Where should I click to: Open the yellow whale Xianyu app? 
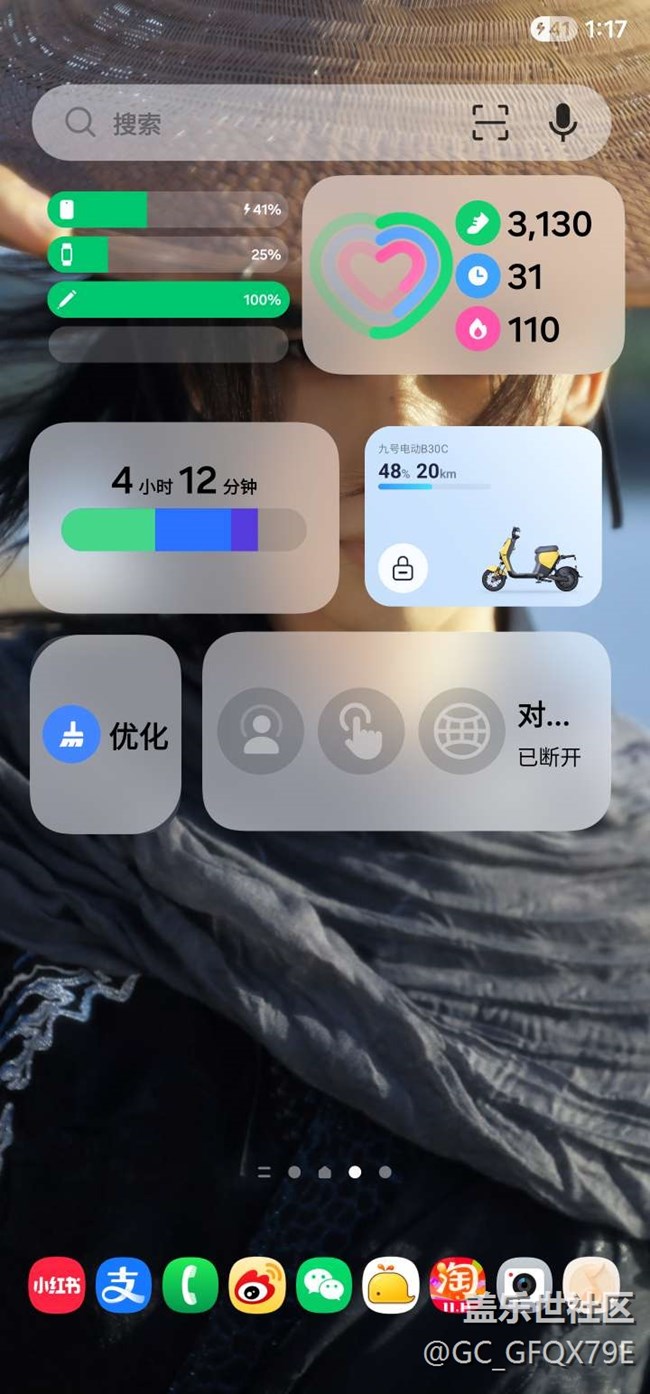pos(391,1285)
